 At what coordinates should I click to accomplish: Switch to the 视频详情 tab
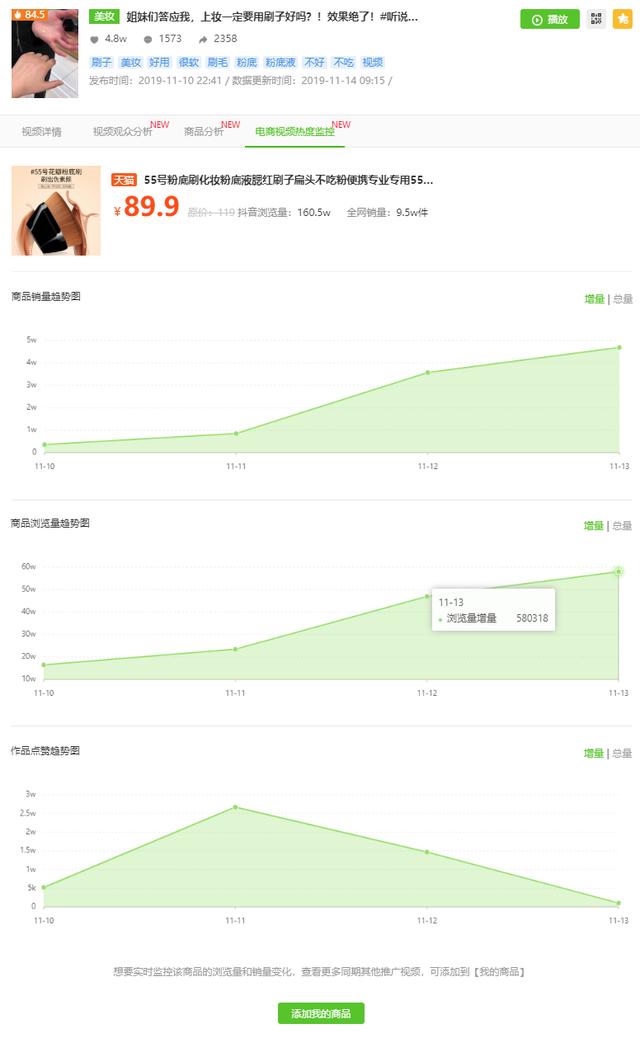coord(42,132)
